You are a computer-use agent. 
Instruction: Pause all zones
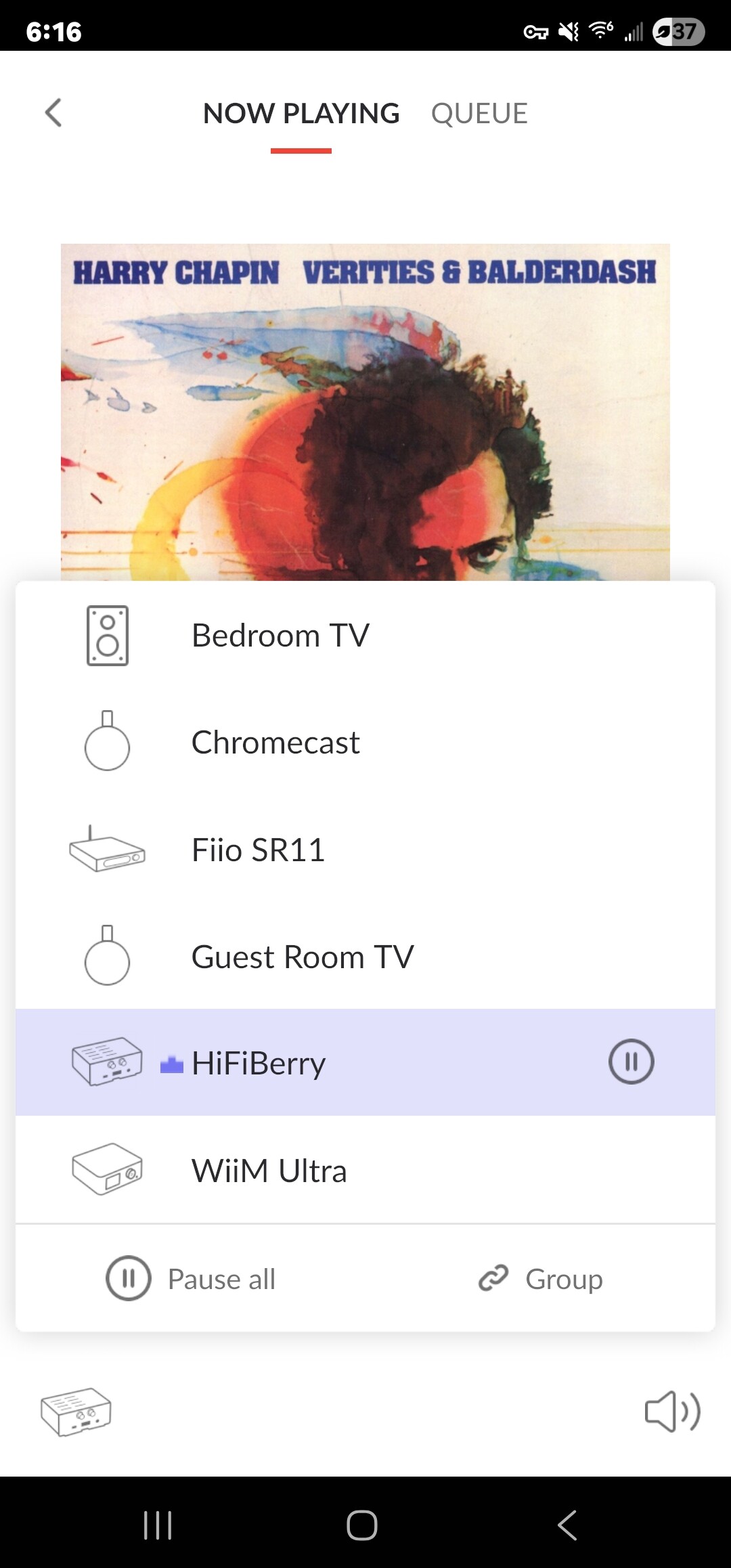point(191,1278)
